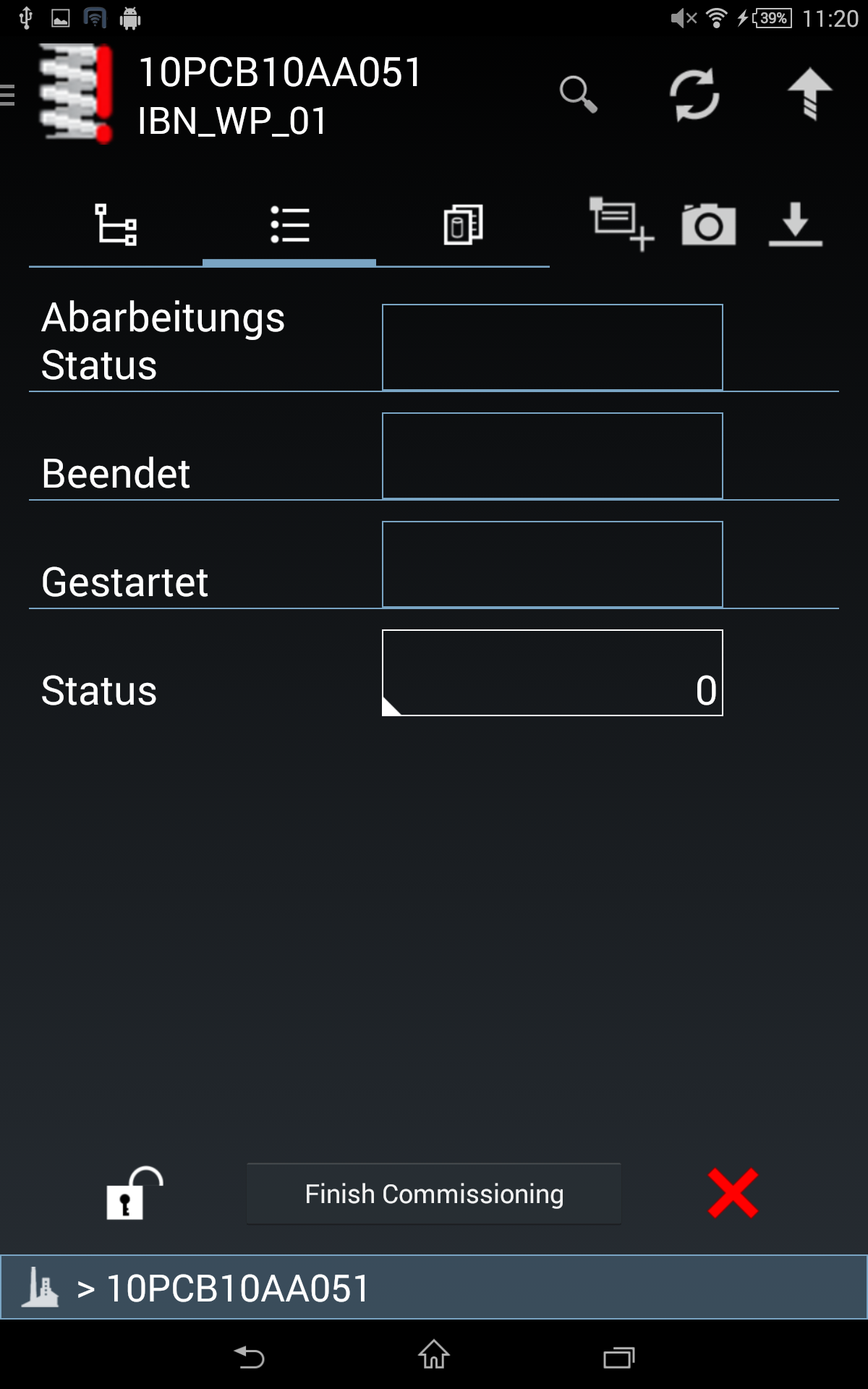The height and width of the screenshot is (1389, 868).
Task: Open the 10PCB10AA051 breadcrumb
Action: click(x=238, y=1288)
